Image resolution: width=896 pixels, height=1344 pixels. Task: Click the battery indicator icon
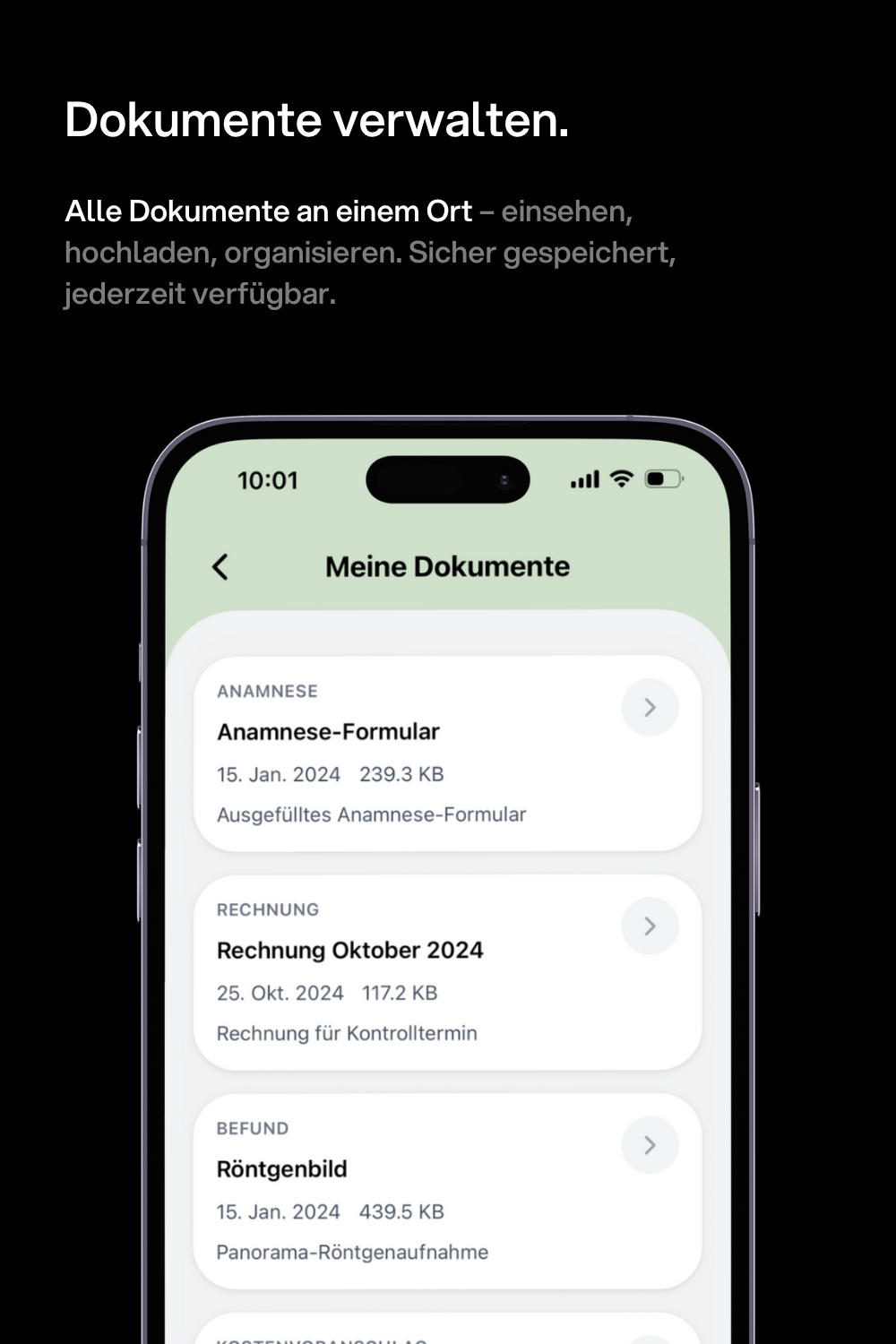click(x=663, y=479)
